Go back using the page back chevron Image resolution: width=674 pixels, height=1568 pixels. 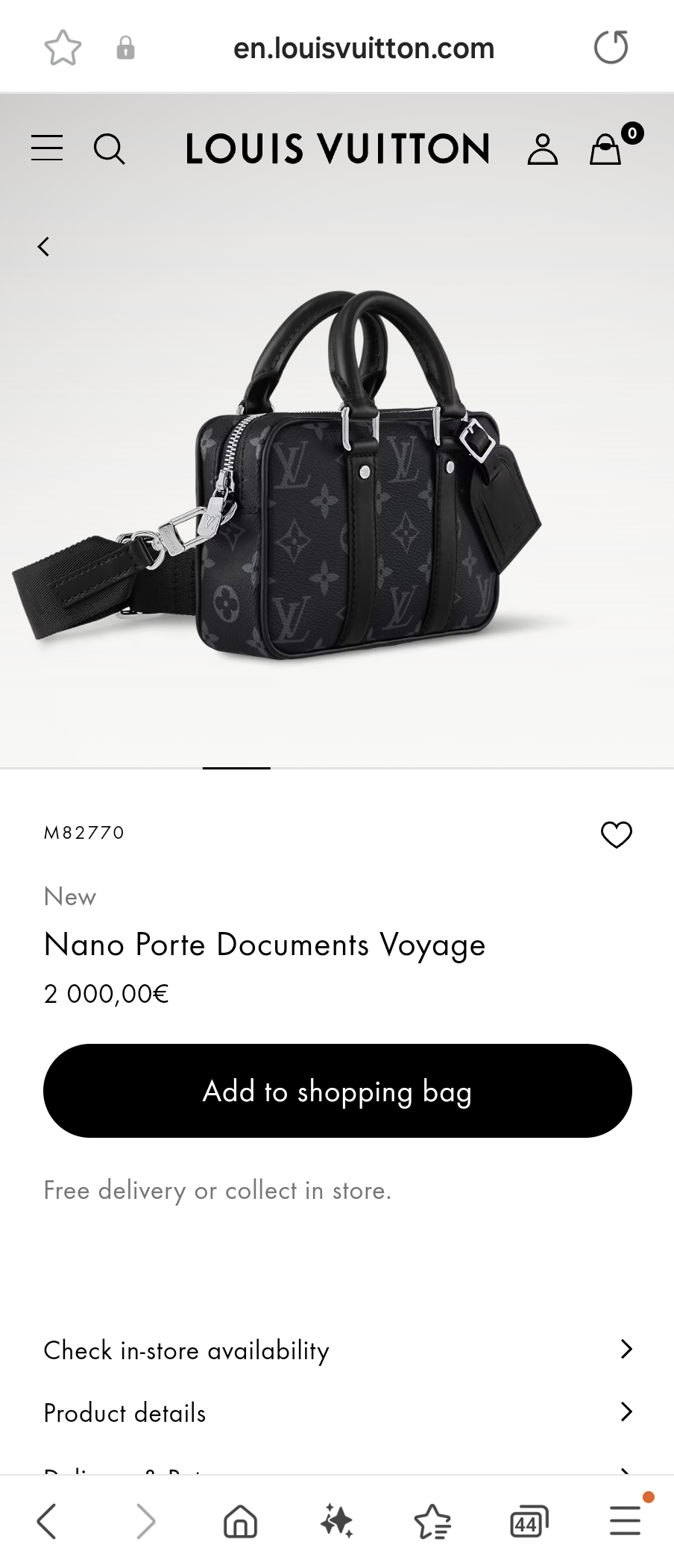tap(43, 246)
